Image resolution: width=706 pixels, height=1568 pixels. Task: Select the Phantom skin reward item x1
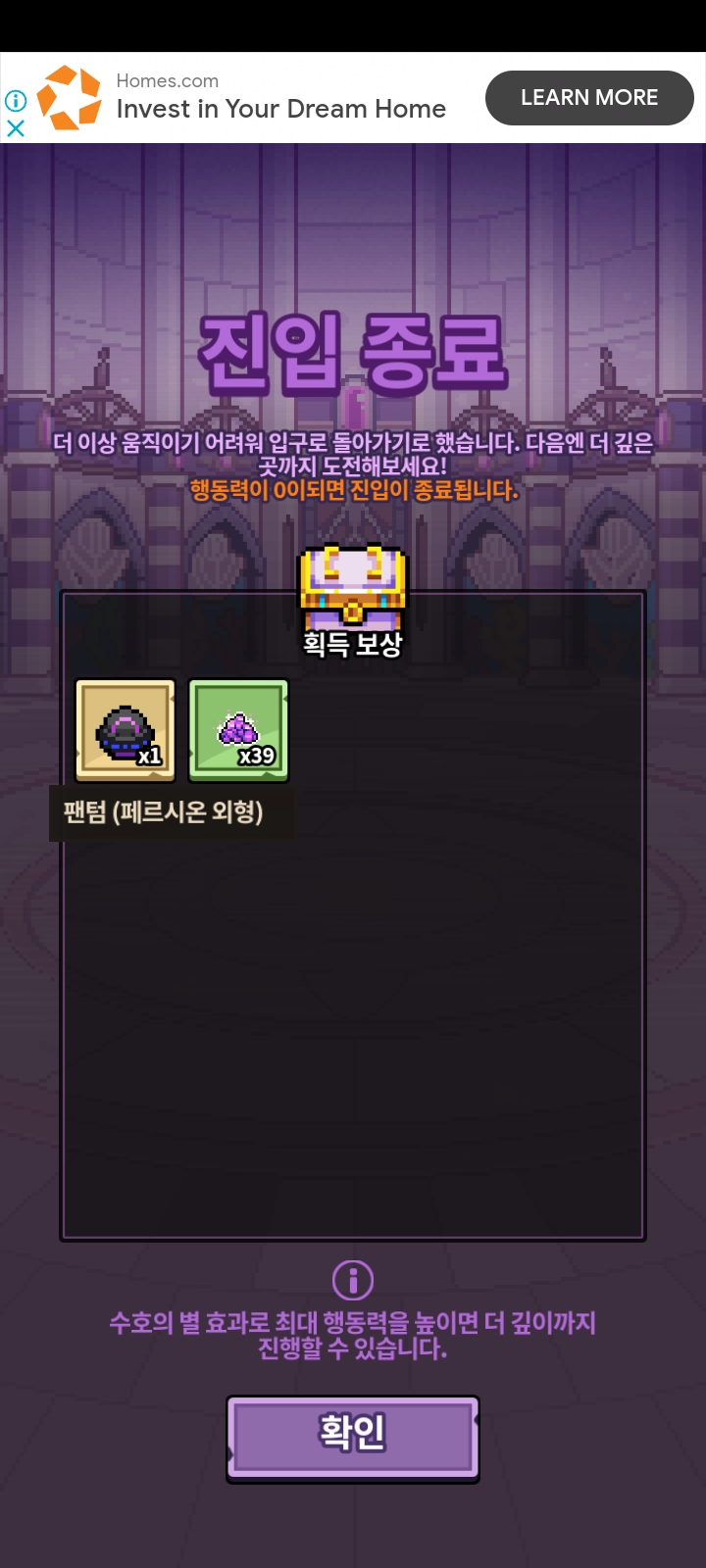click(126, 730)
